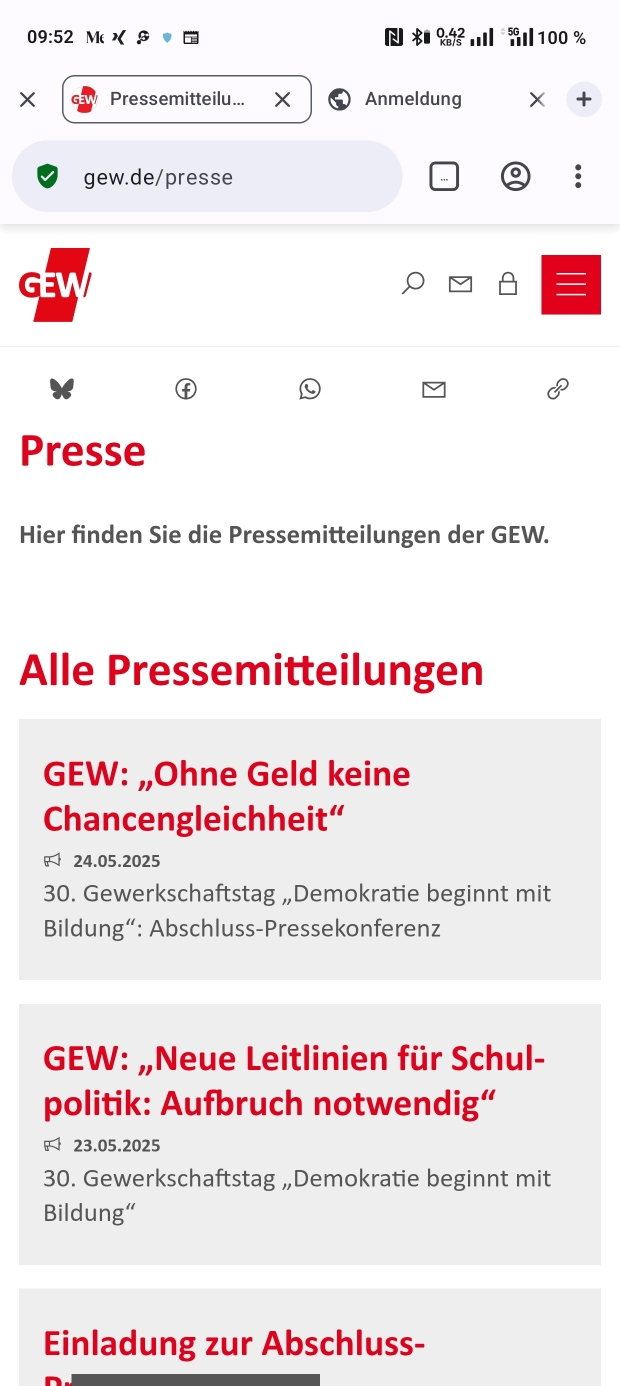Go to GEW homepage via logo

coord(55,285)
